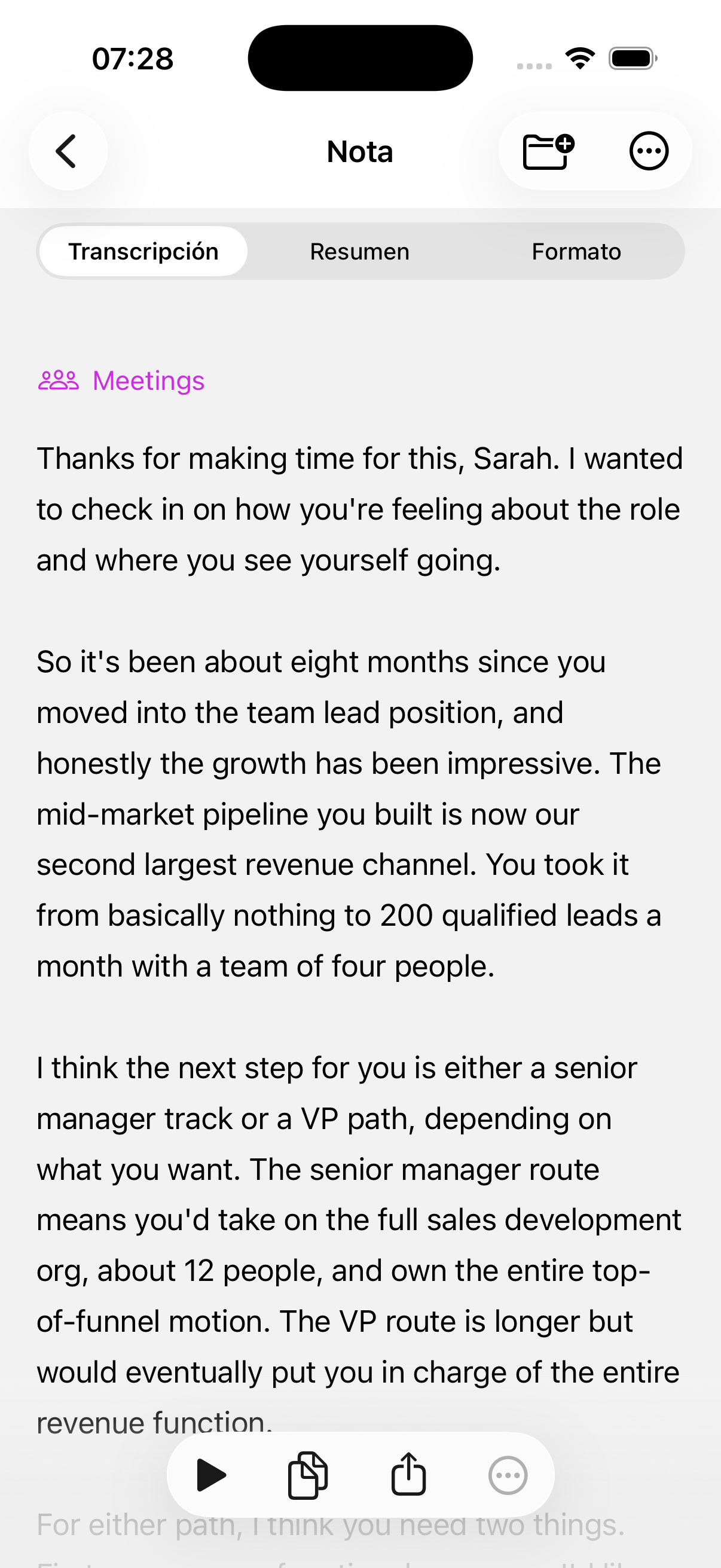
Task: Select the Transcripción tab
Action: click(x=143, y=251)
